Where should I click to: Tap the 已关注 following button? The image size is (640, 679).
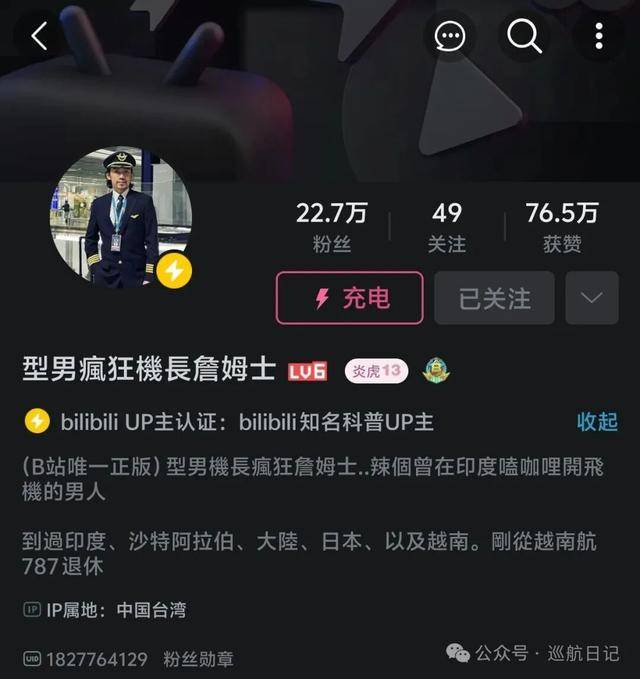point(494,298)
